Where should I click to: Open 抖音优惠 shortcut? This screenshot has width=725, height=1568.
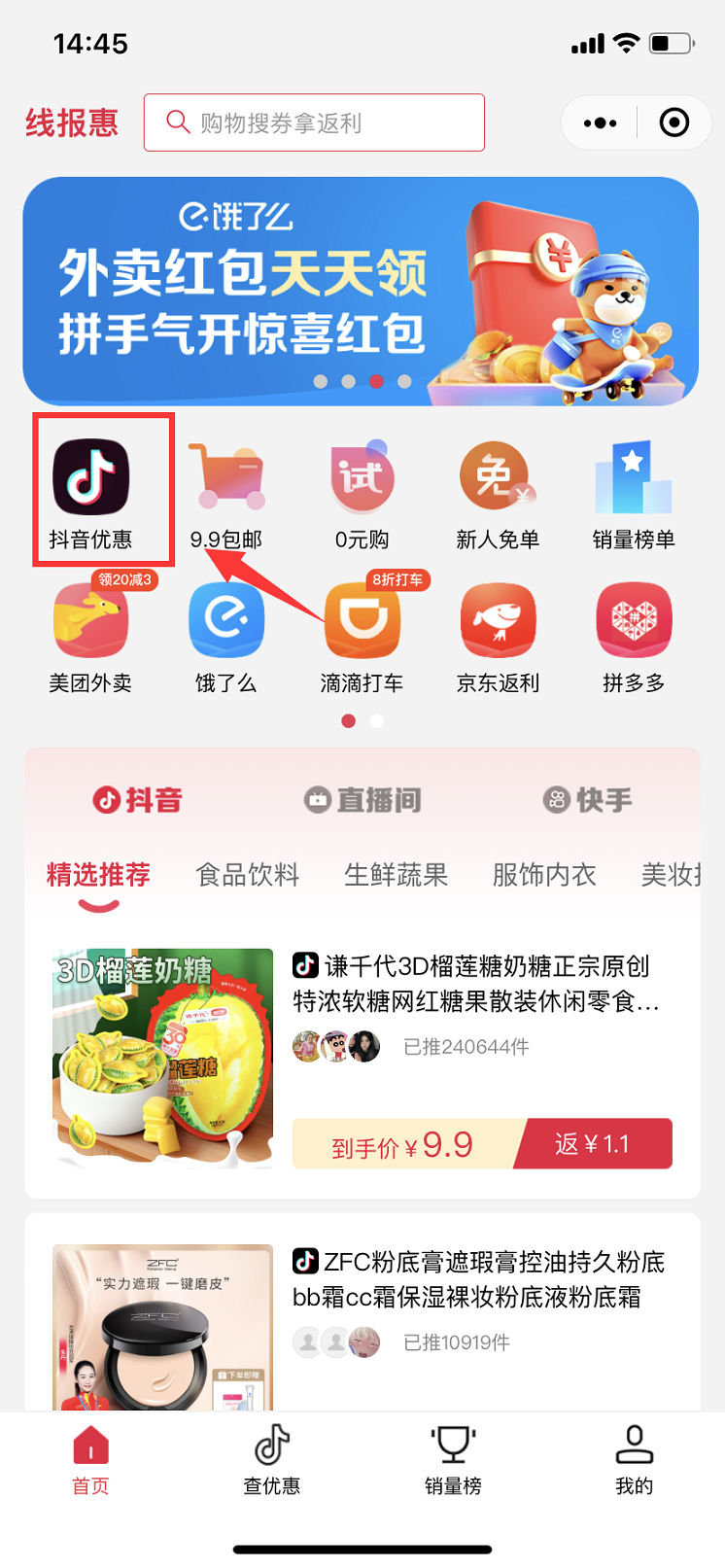91,491
